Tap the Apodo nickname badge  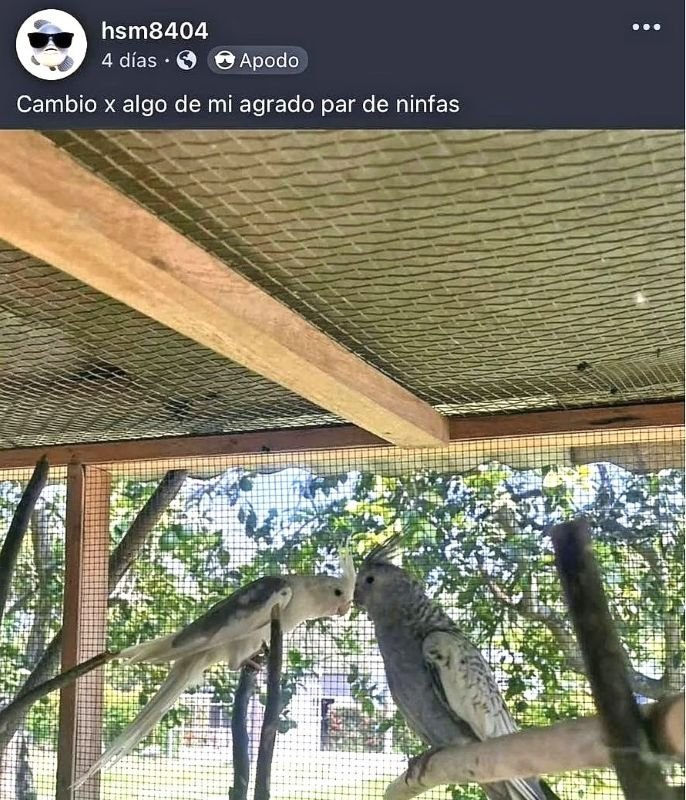[257, 61]
